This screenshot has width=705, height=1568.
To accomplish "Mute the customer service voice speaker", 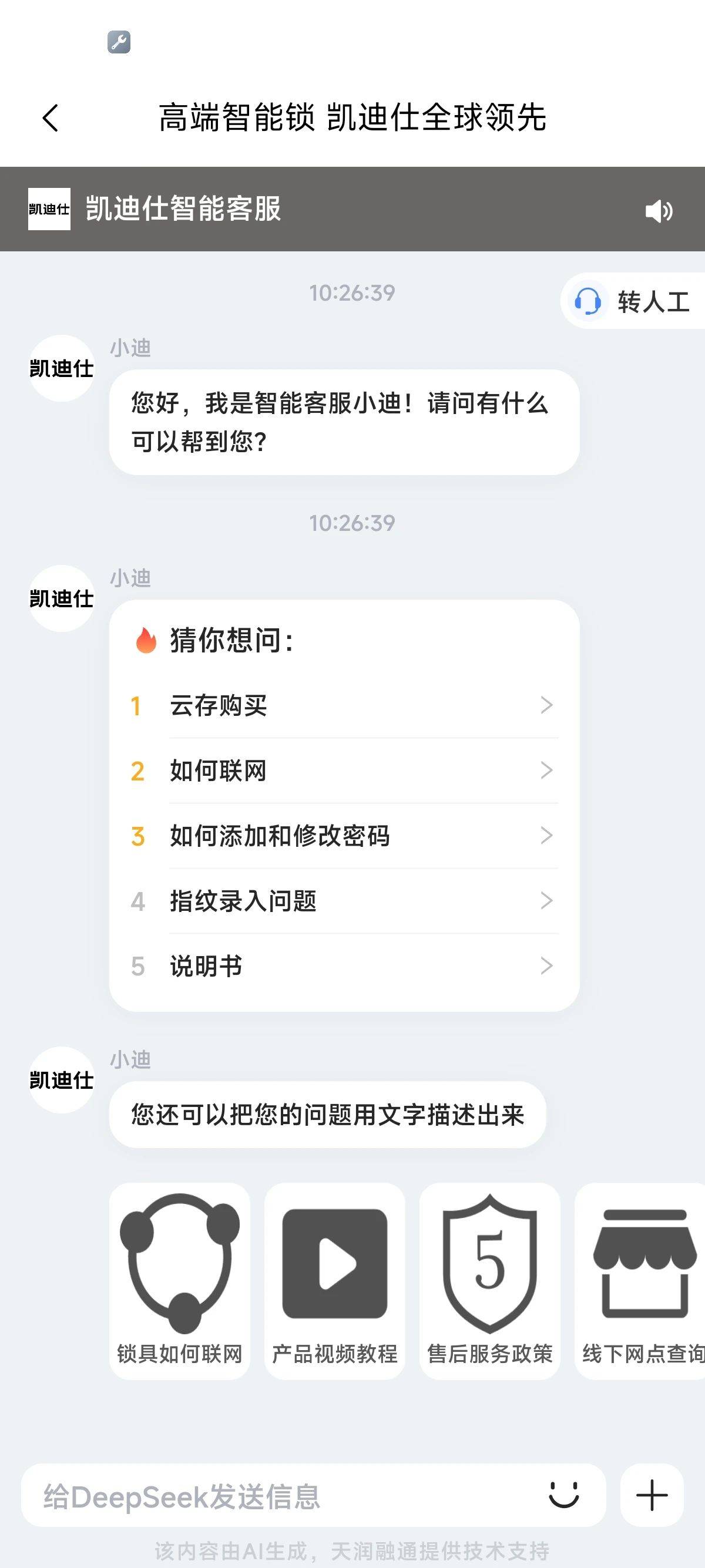I will [659, 211].
